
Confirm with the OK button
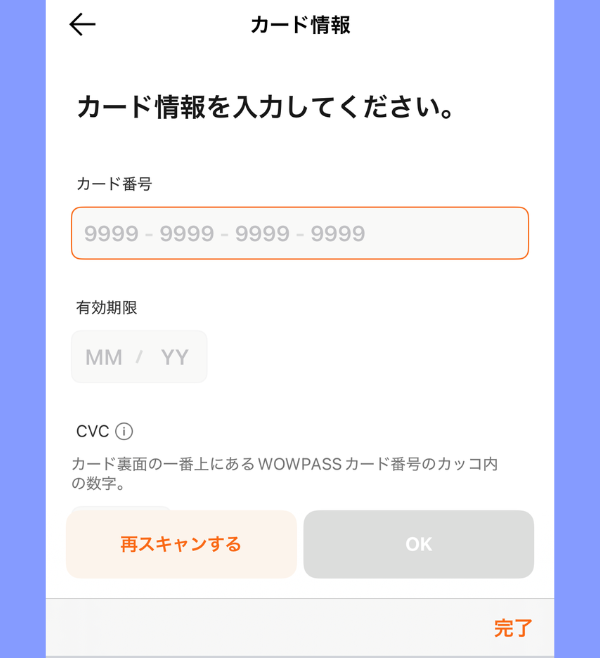point(418,544)
